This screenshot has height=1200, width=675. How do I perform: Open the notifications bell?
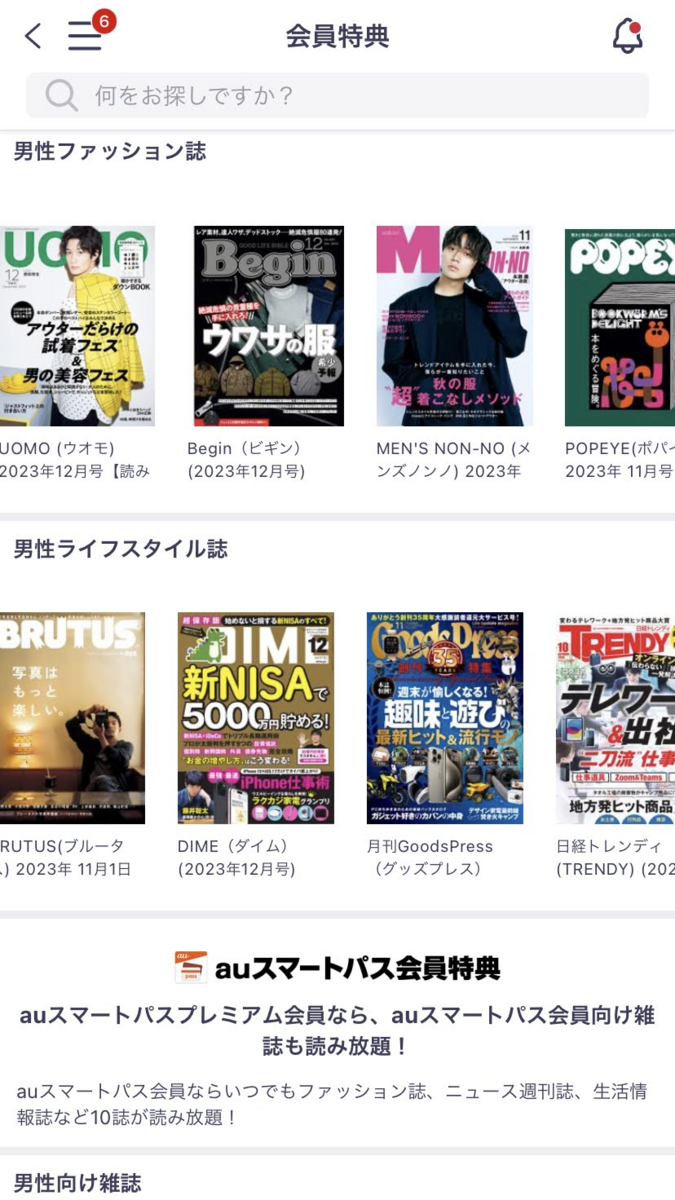627,35
